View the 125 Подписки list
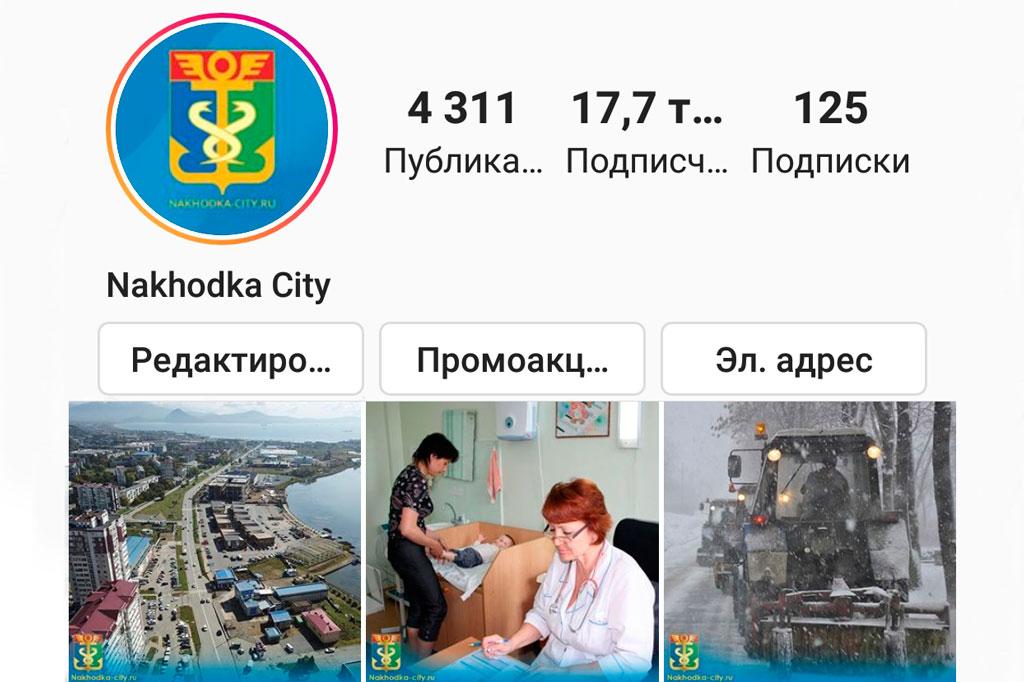Viewport: 1024px width, 682px height. pyautogui.click(x=830, y=134)
